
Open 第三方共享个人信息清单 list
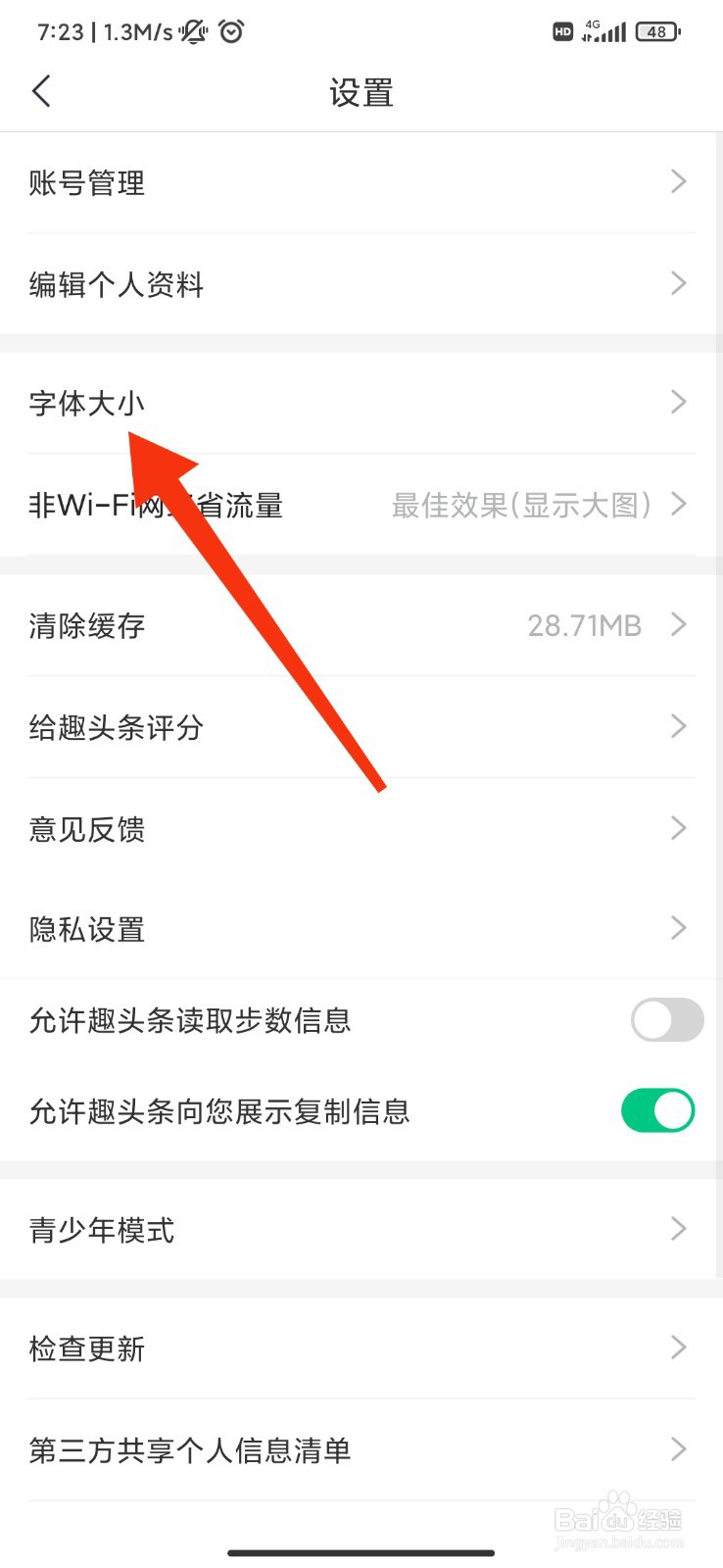[361, 1450]
